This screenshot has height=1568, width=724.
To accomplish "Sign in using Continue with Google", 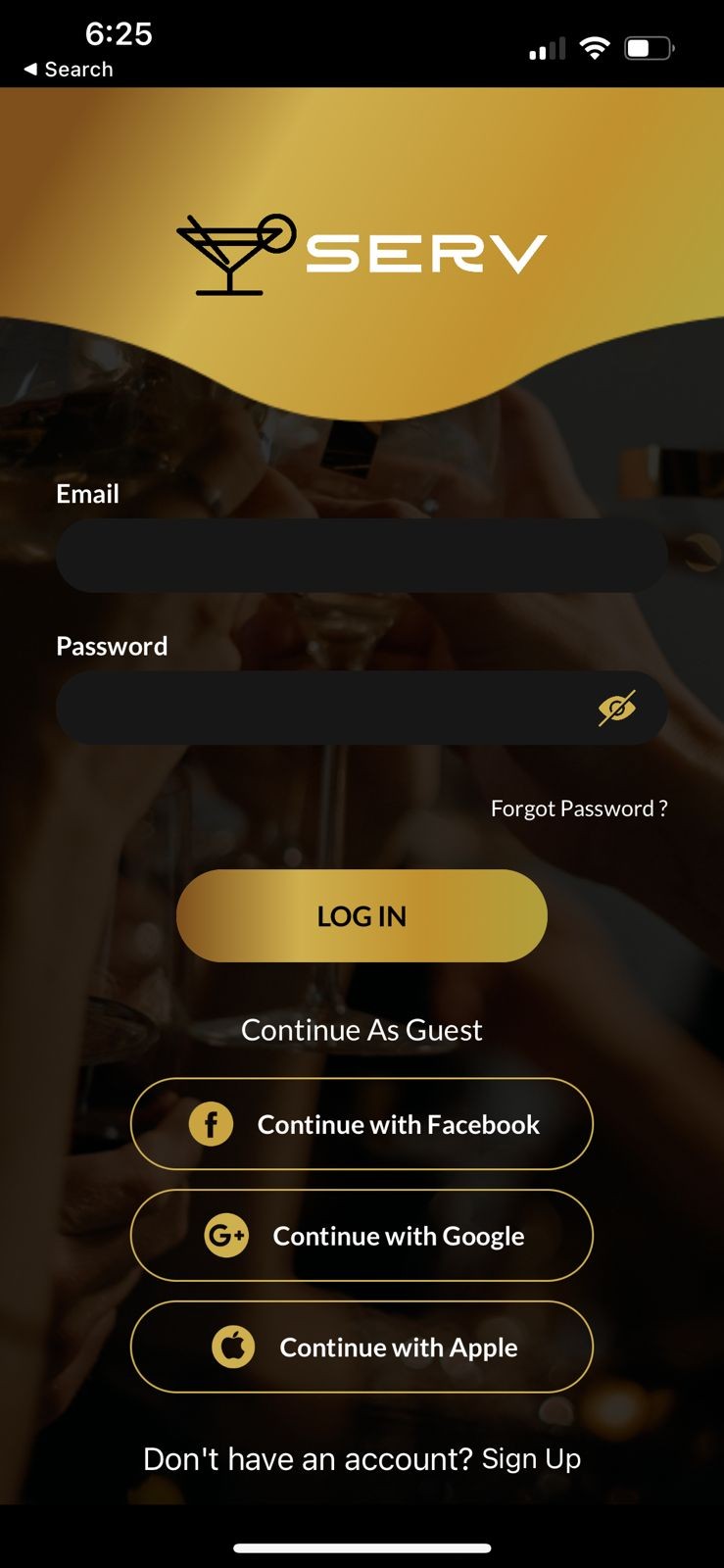I will pyautogui.click(x=362, y=1236).
